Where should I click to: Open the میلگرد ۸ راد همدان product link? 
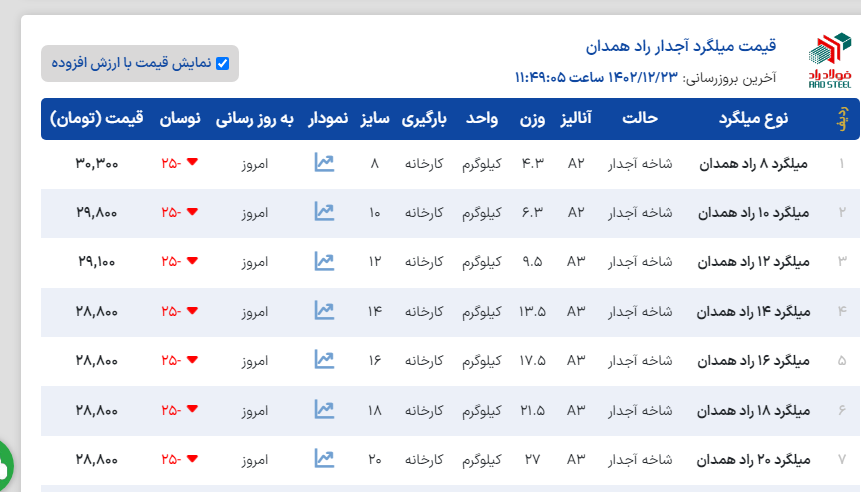[x=757, y=163]
